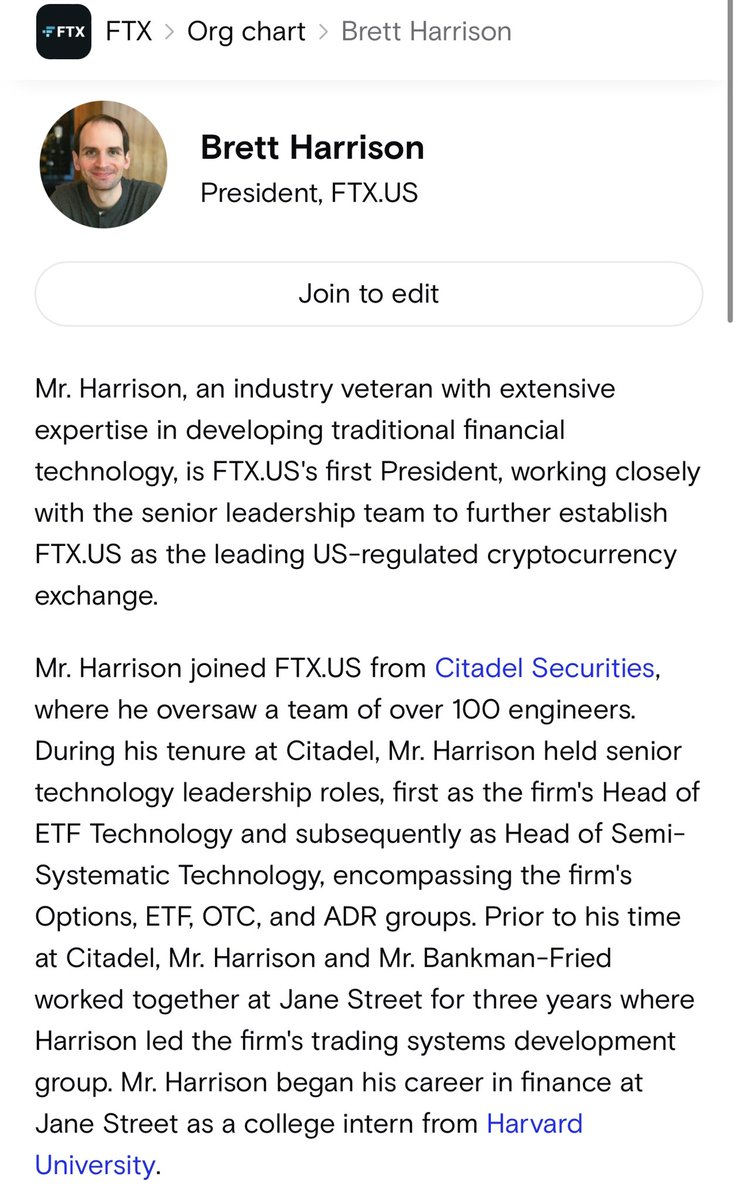Open the FTX breadcrumb link
Viewport: 738px width, 1200px height.
tap(129, 32)
